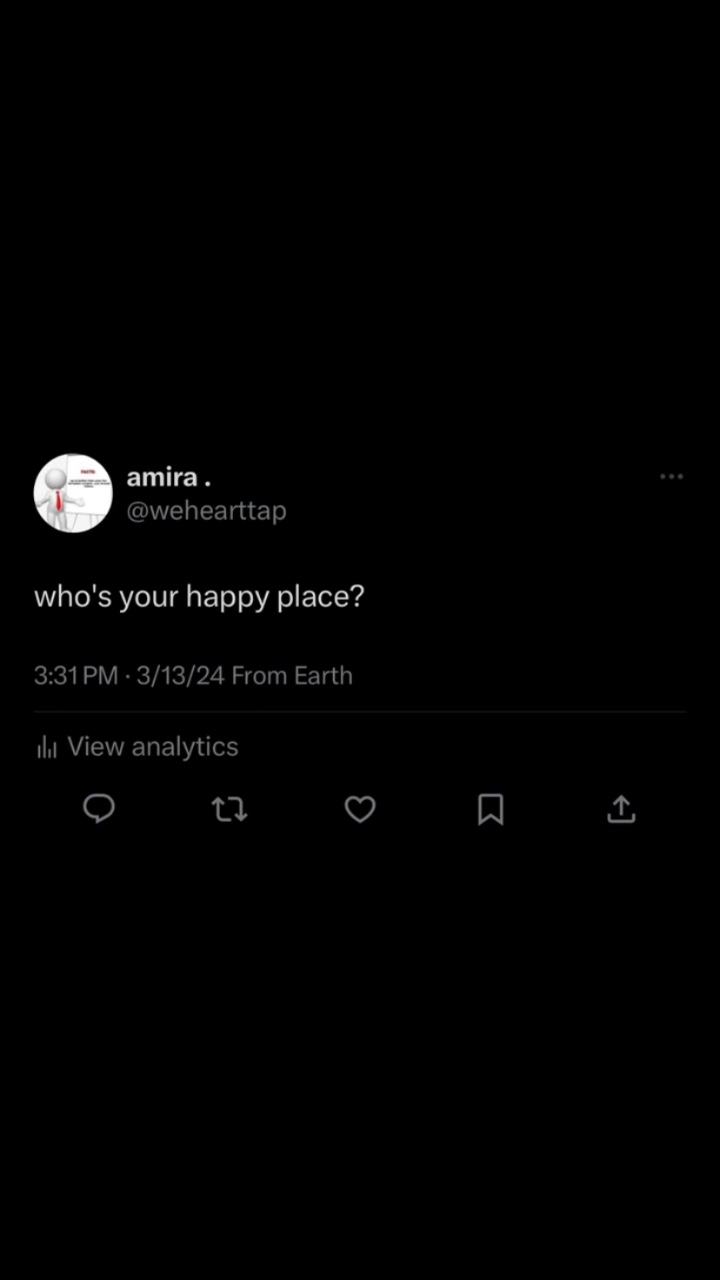This screenshot has height=1280, width=720.
Task: Toggle bookmark on the post
Action: (490, 809)
